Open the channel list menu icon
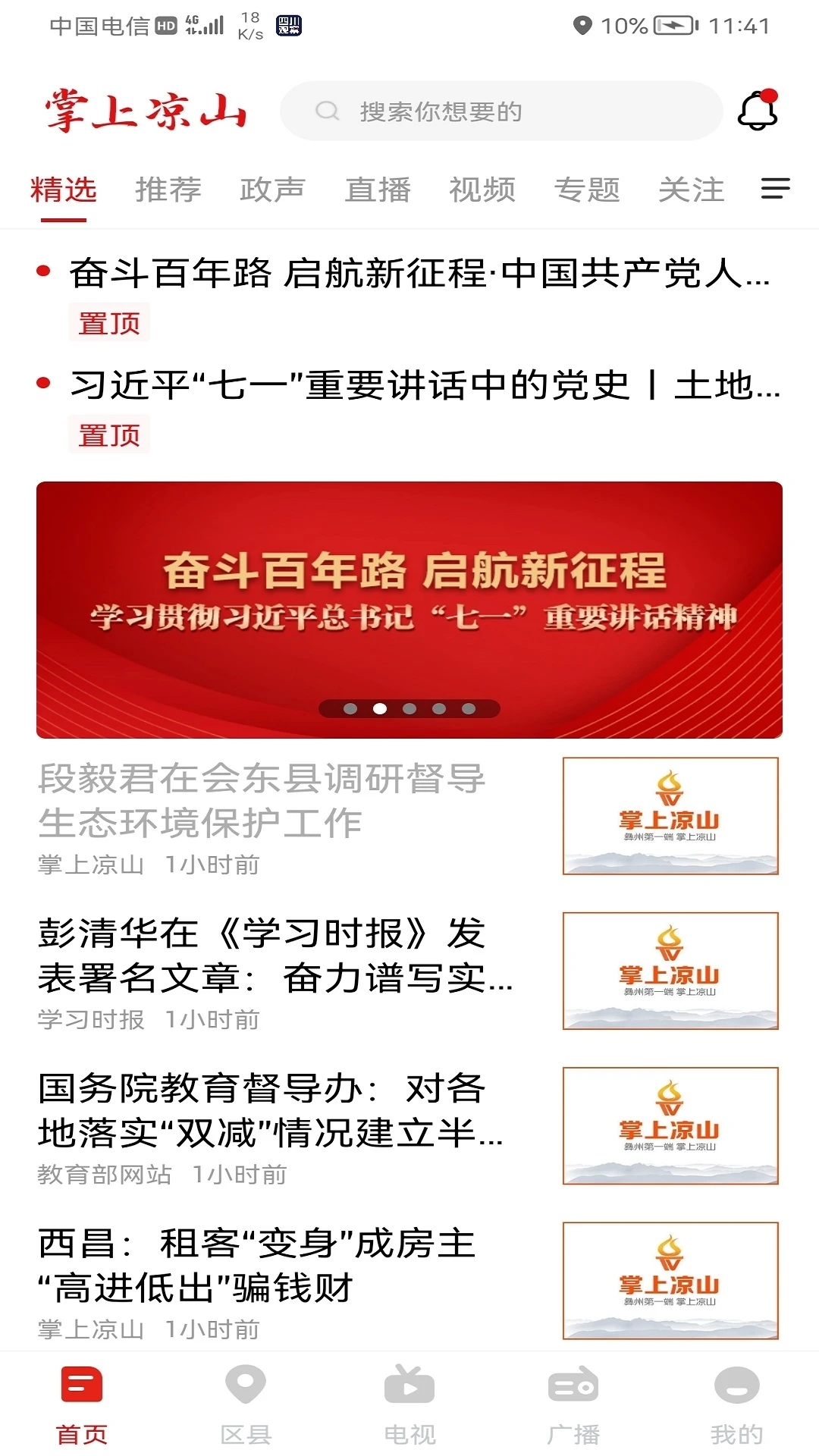Screen dimensions: 819x1456 click(x=775, y=190)
